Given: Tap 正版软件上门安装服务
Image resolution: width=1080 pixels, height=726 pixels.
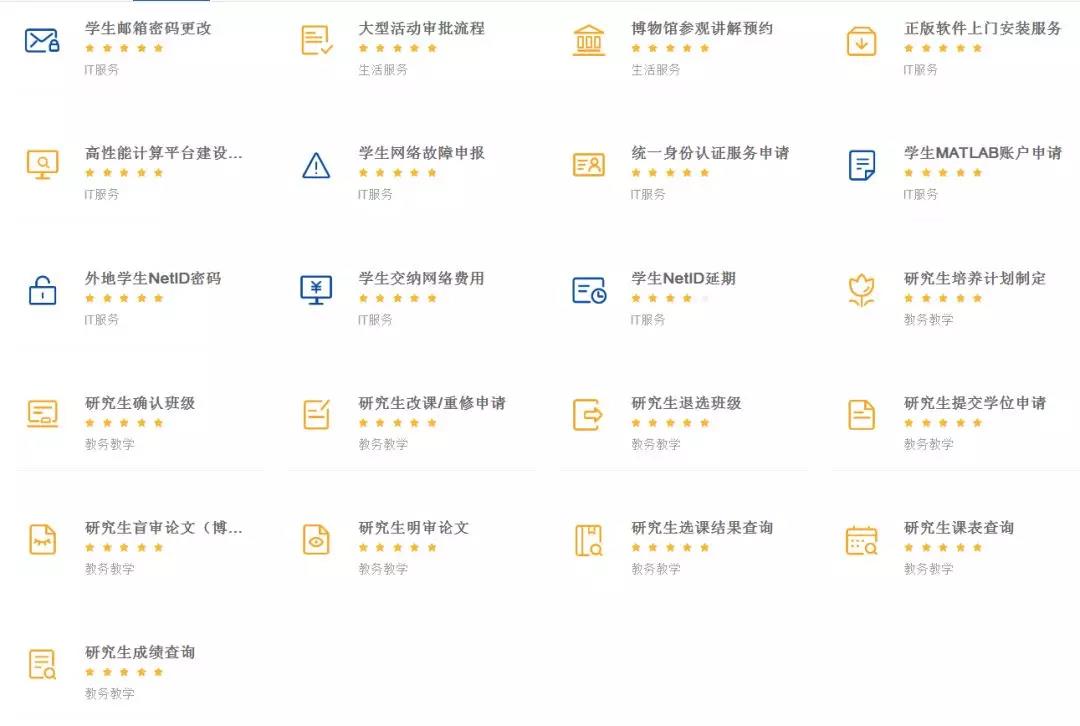Looking at the screenshot, I should coord(982,29).
